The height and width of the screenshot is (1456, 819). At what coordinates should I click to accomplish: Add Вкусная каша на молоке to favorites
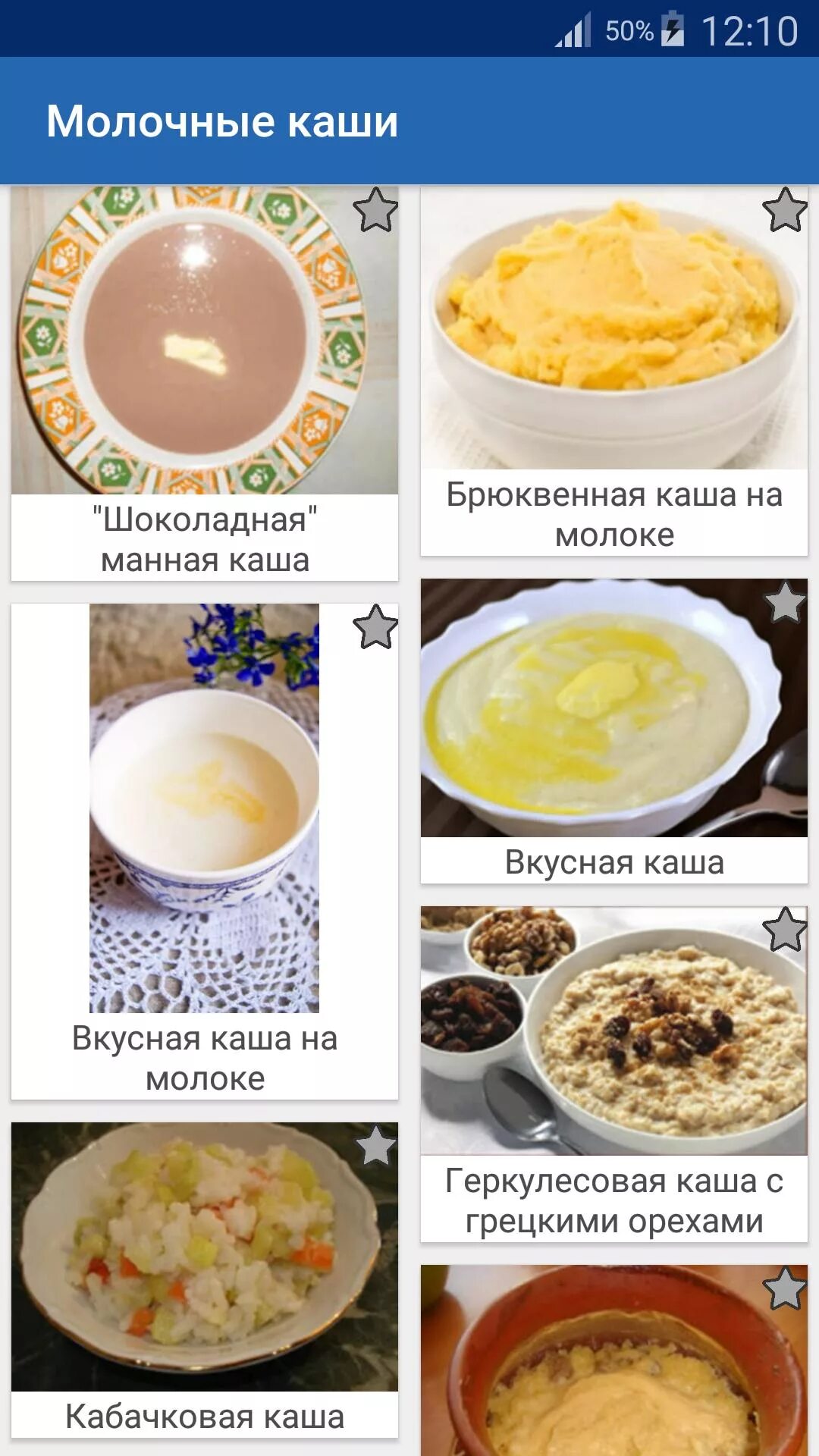click(375, 627)
